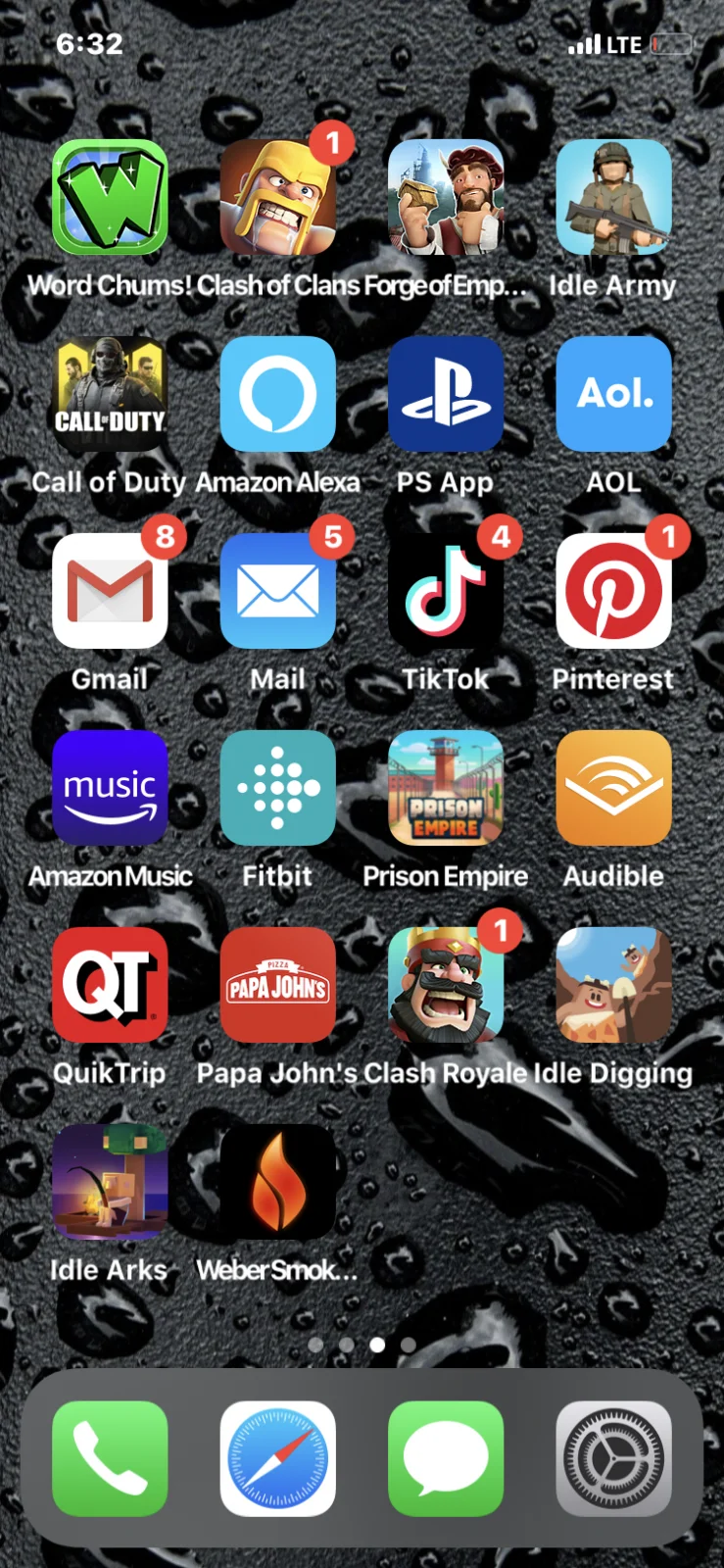Viewport: 724px width, 1568px height.
Task: Open Gmail with 8 unread
Action: (110, 591)
